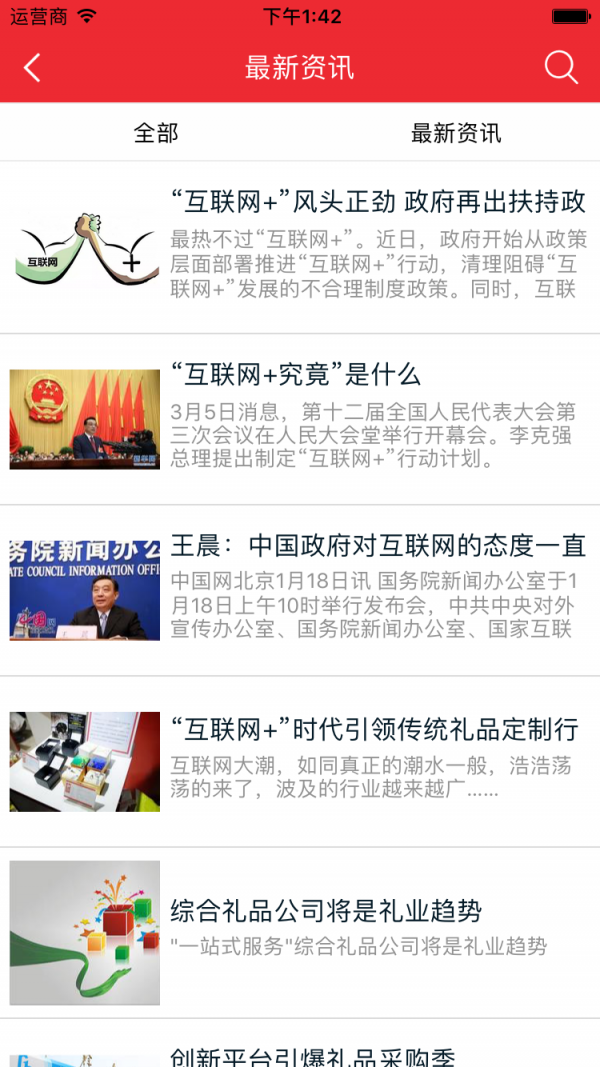The image size is (600, 1067).
Task: Open 综合礼品公司将是礼业趋势 article
Action: click(x=326, y=911)
